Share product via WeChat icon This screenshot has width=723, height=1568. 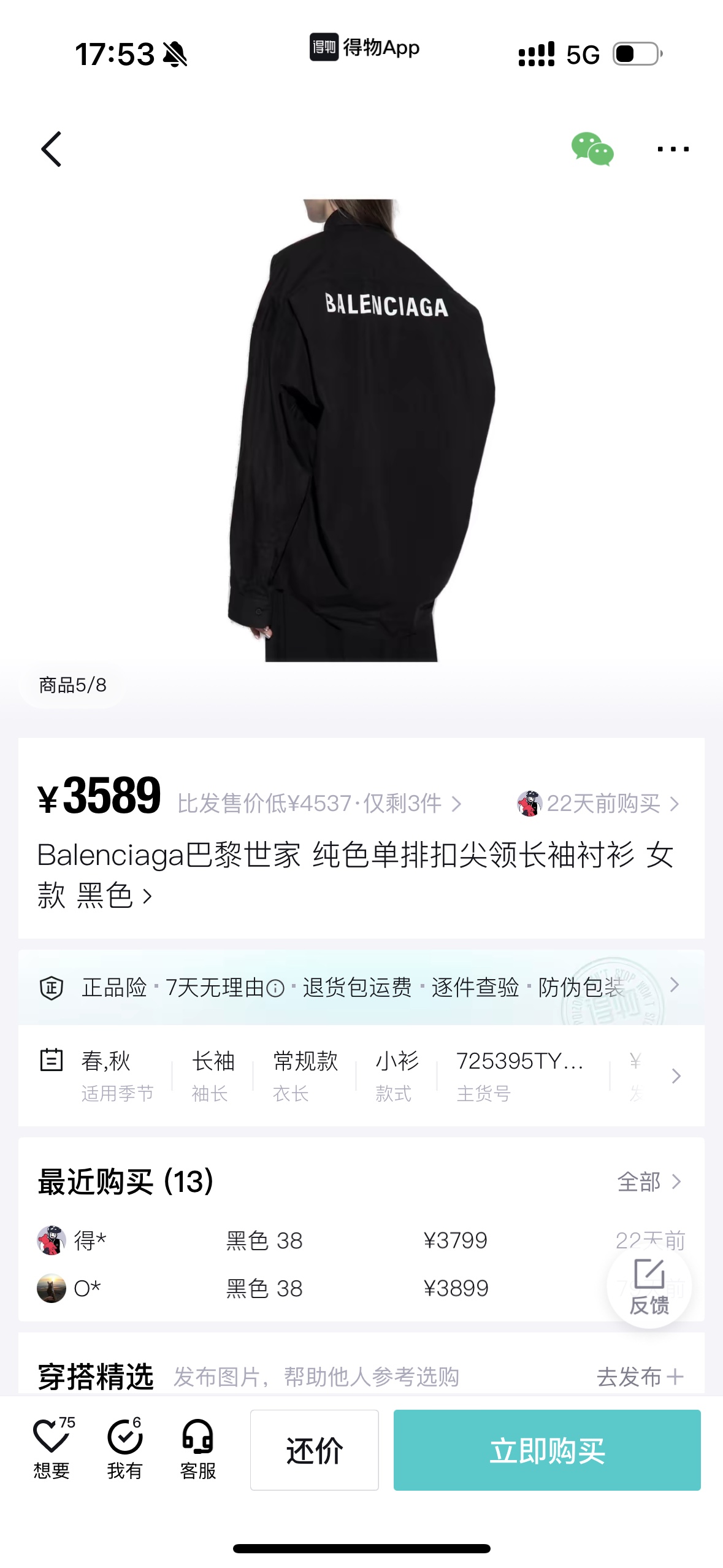pos(592,149)
